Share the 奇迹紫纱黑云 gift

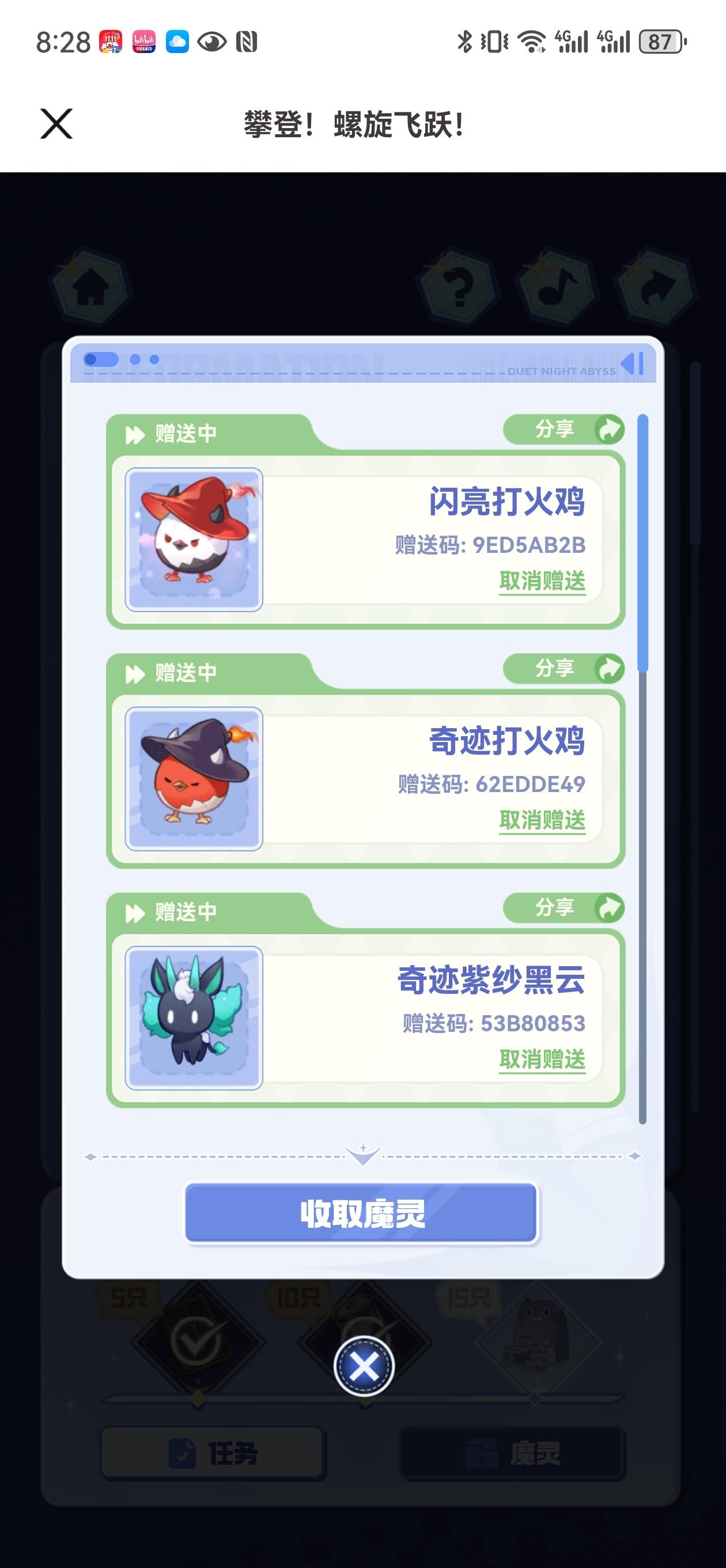pyautogui.click(x=564, y=908)
